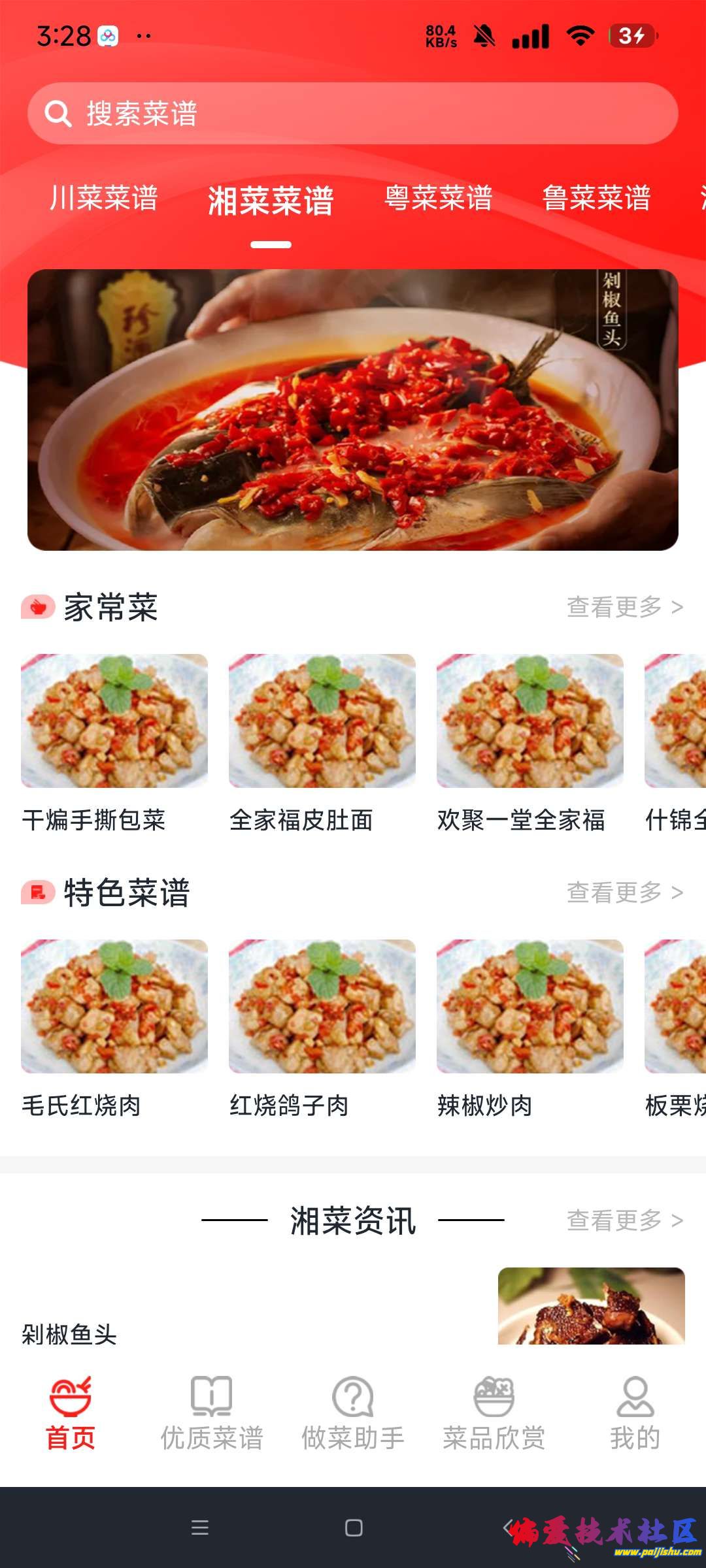
Task: View more 特色菜谱 recipes
Action: click(624, 892)
